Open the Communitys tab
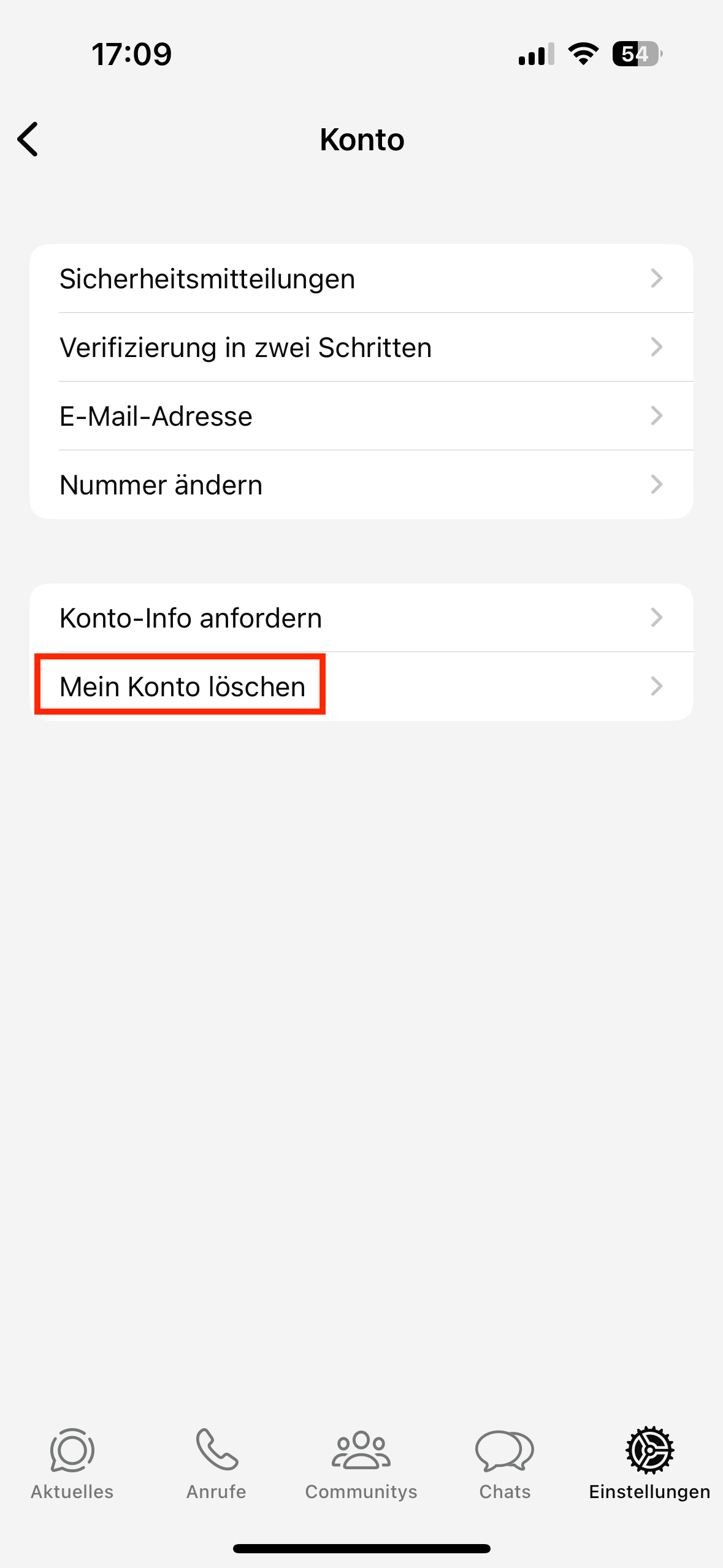 pos(361,1464)
